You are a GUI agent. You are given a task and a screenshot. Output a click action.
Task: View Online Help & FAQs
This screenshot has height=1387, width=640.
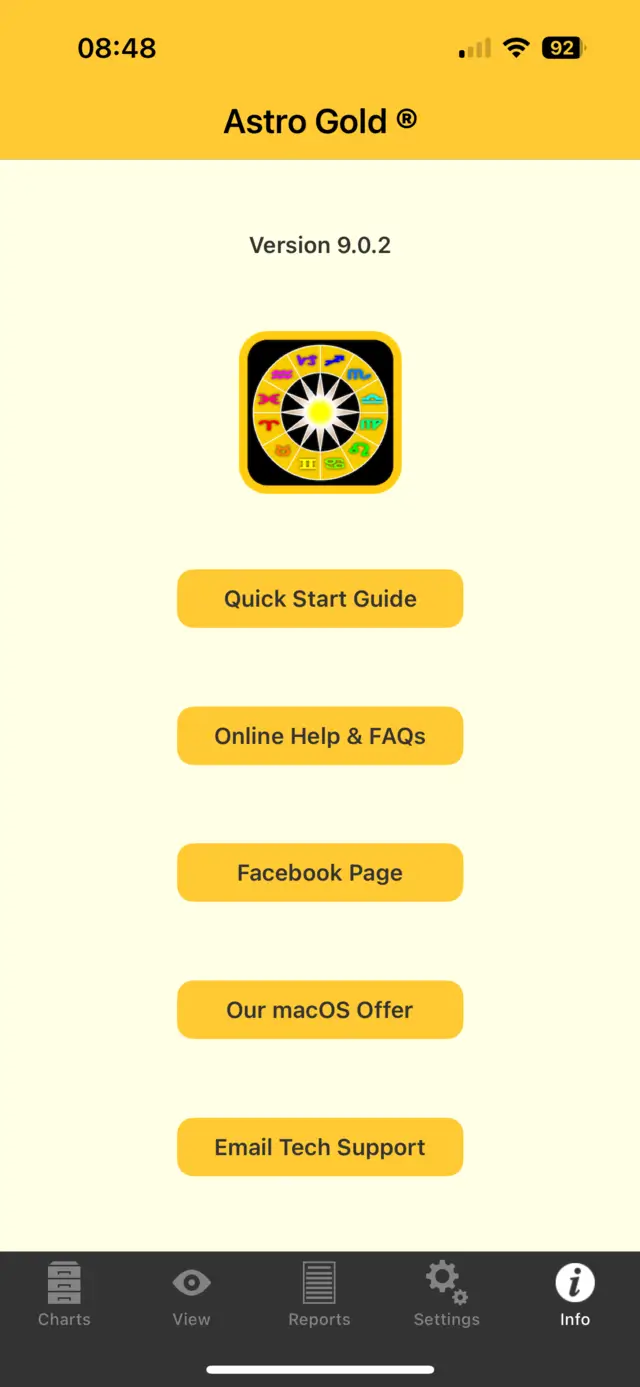coord(320,736)
